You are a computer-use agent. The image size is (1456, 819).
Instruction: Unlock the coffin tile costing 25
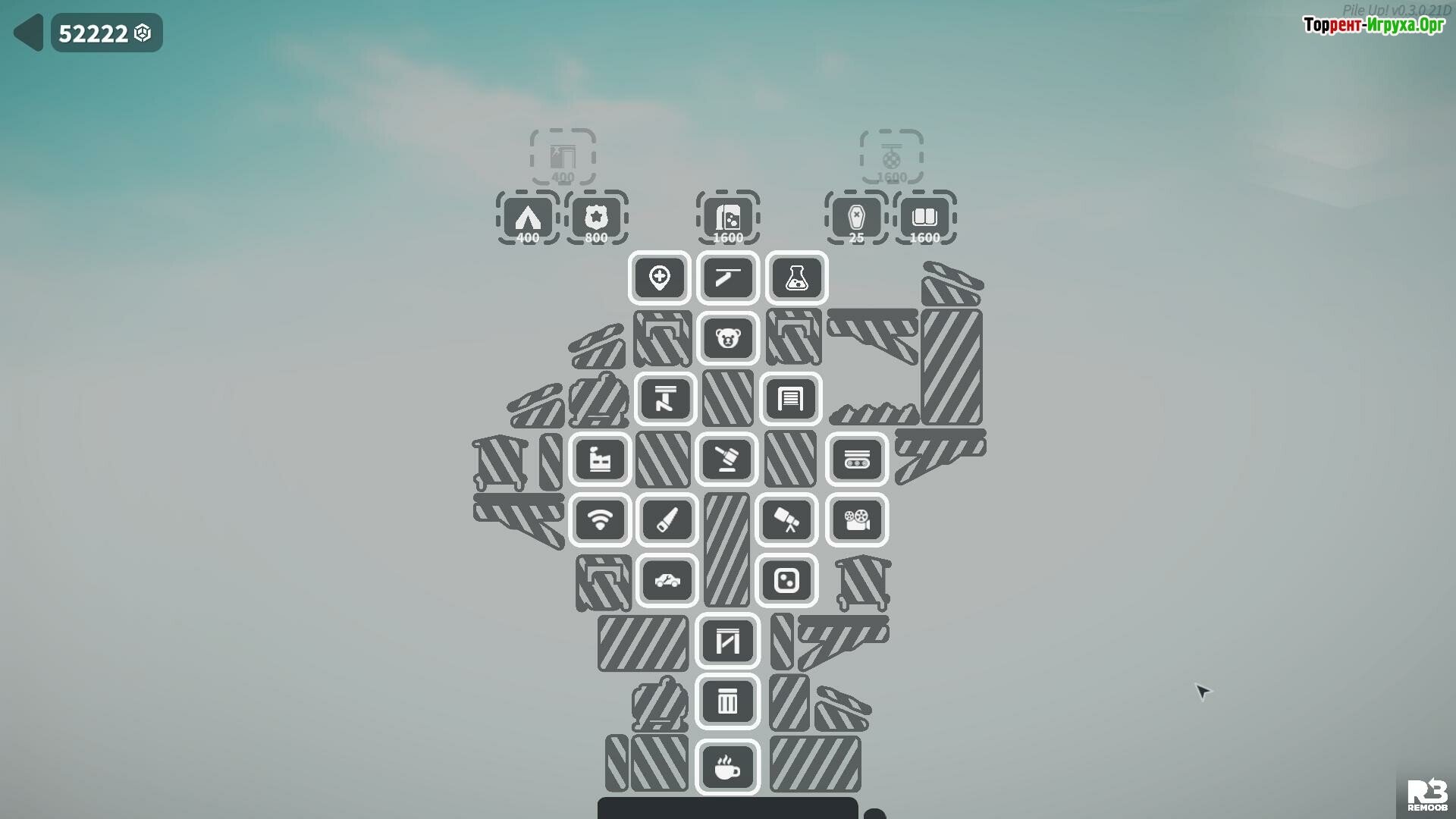click(856, 218)
